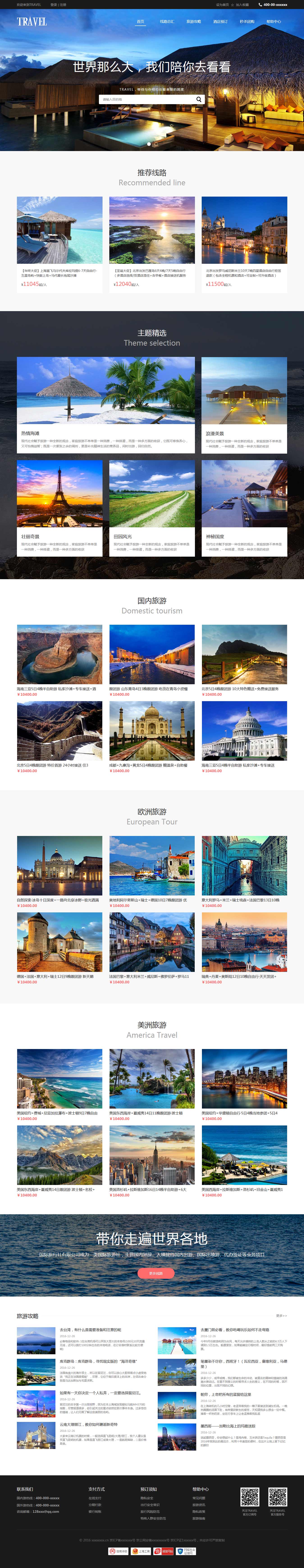
Task: Tap the 更多线路 button on the ocean banner
Action: click(x=156, y=1273)
